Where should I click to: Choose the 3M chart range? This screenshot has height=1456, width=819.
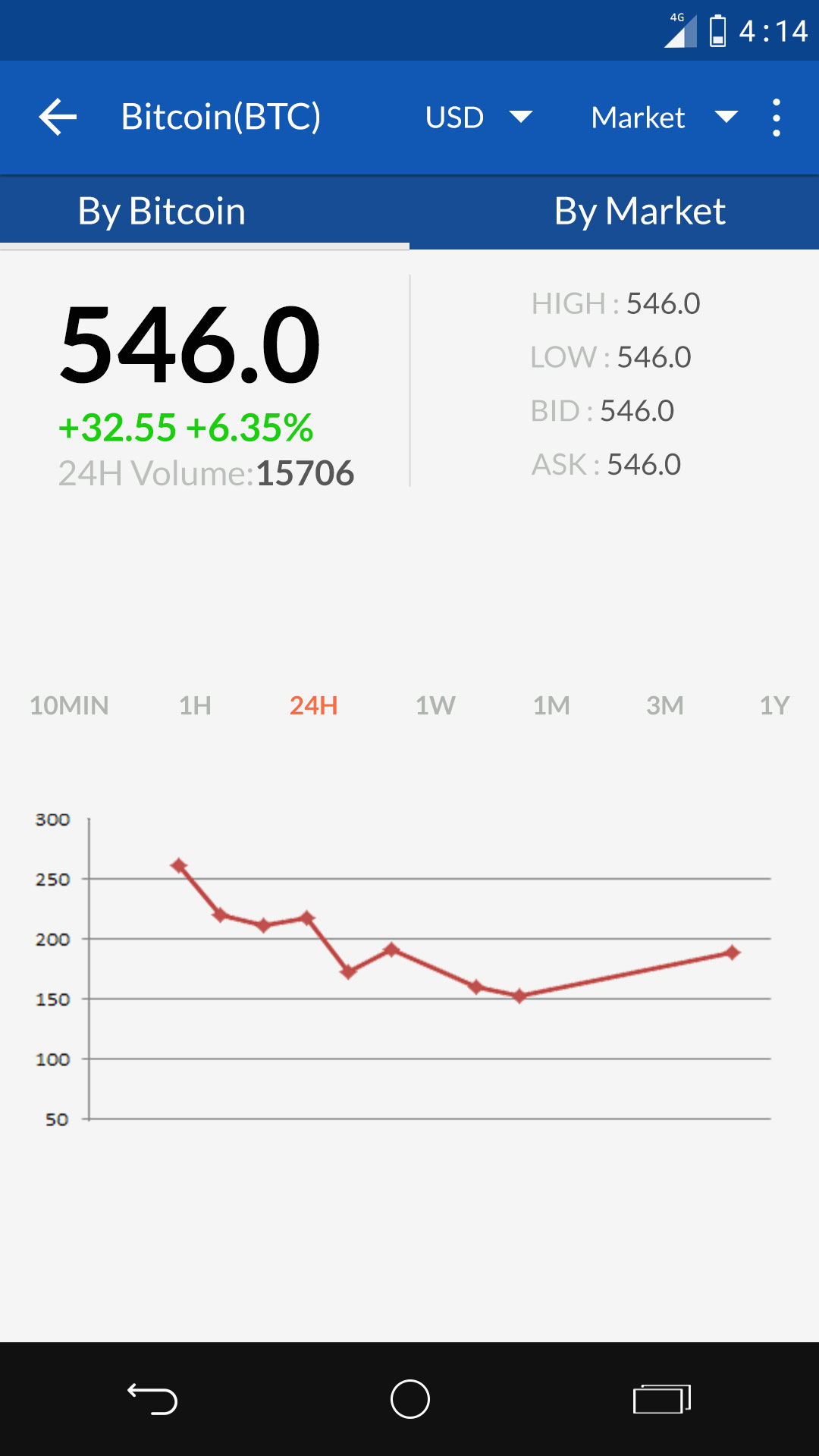pyautogui.click(x=665, y=705)
